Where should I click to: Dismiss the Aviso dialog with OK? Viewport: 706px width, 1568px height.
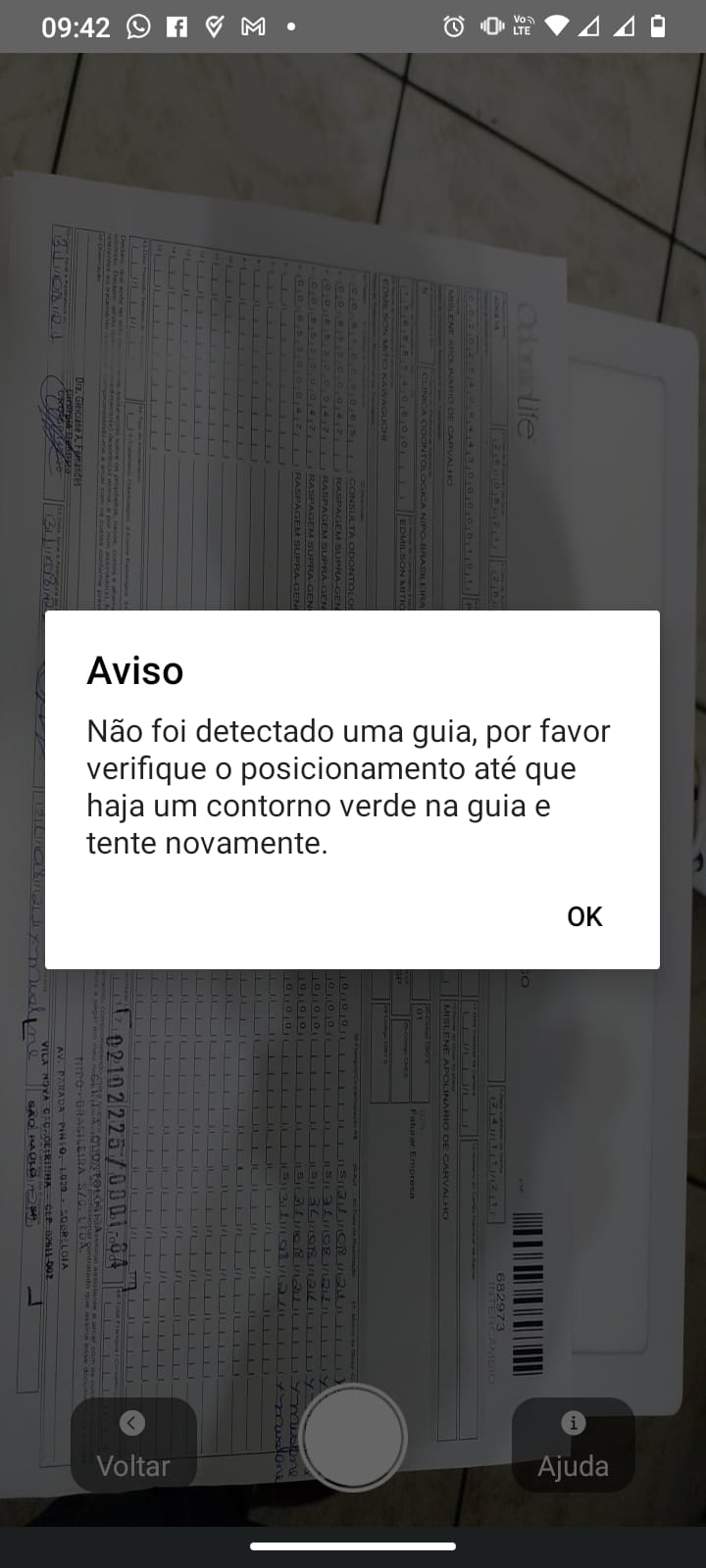584,916
